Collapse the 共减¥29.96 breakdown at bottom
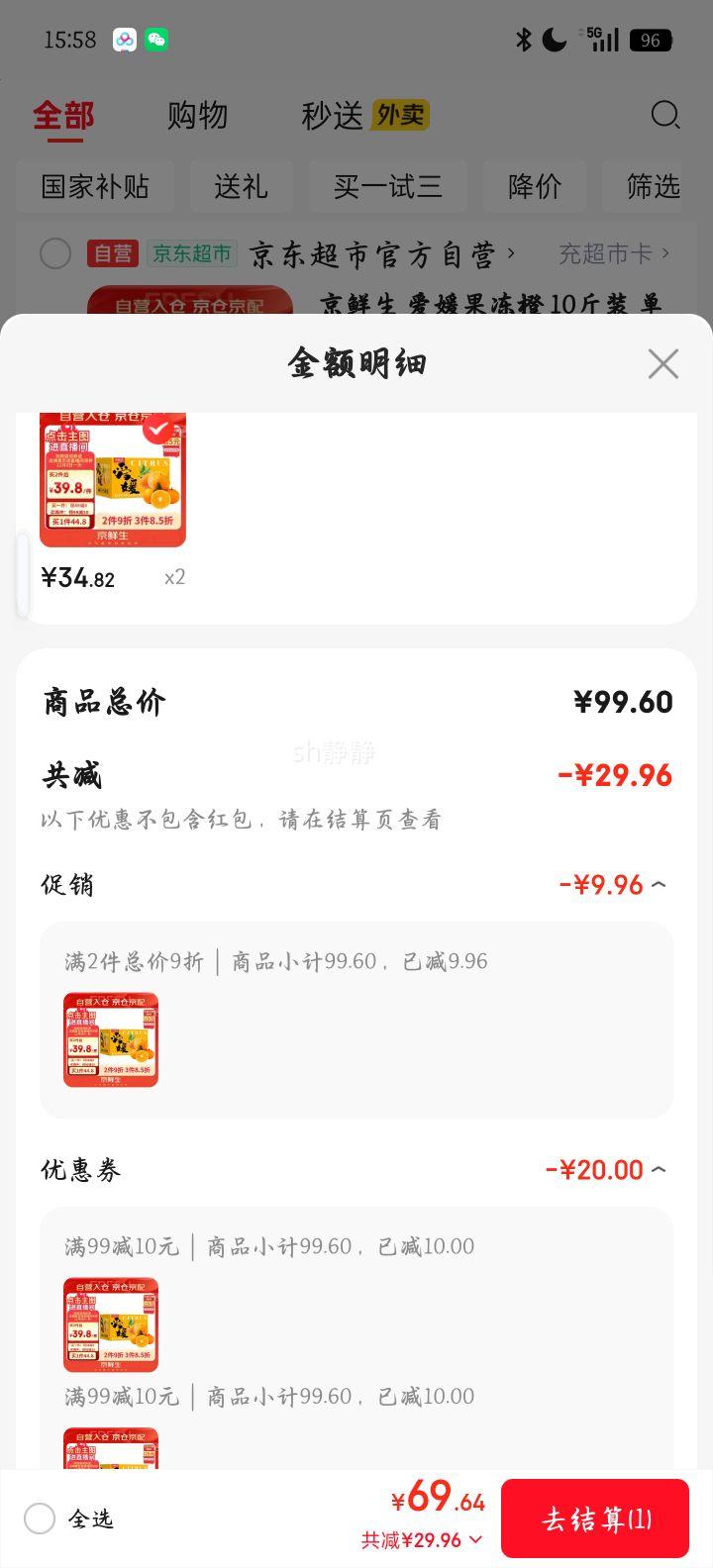 (475, 1540)
